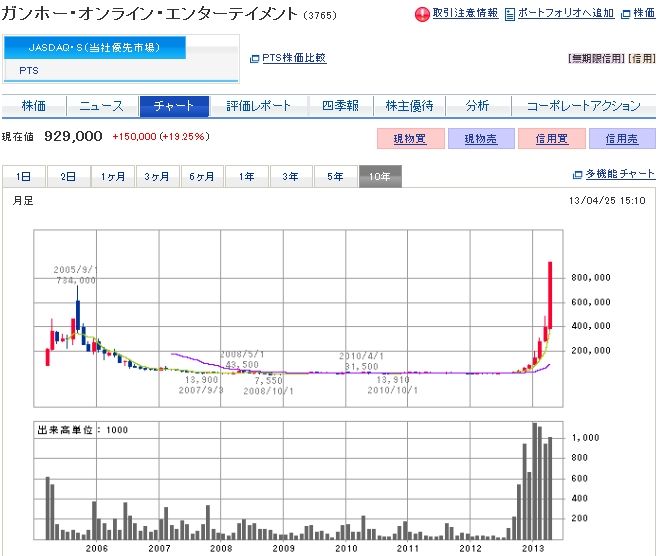Switch to the 株価 tab
The image size is (662, 556).
[34, 106]
